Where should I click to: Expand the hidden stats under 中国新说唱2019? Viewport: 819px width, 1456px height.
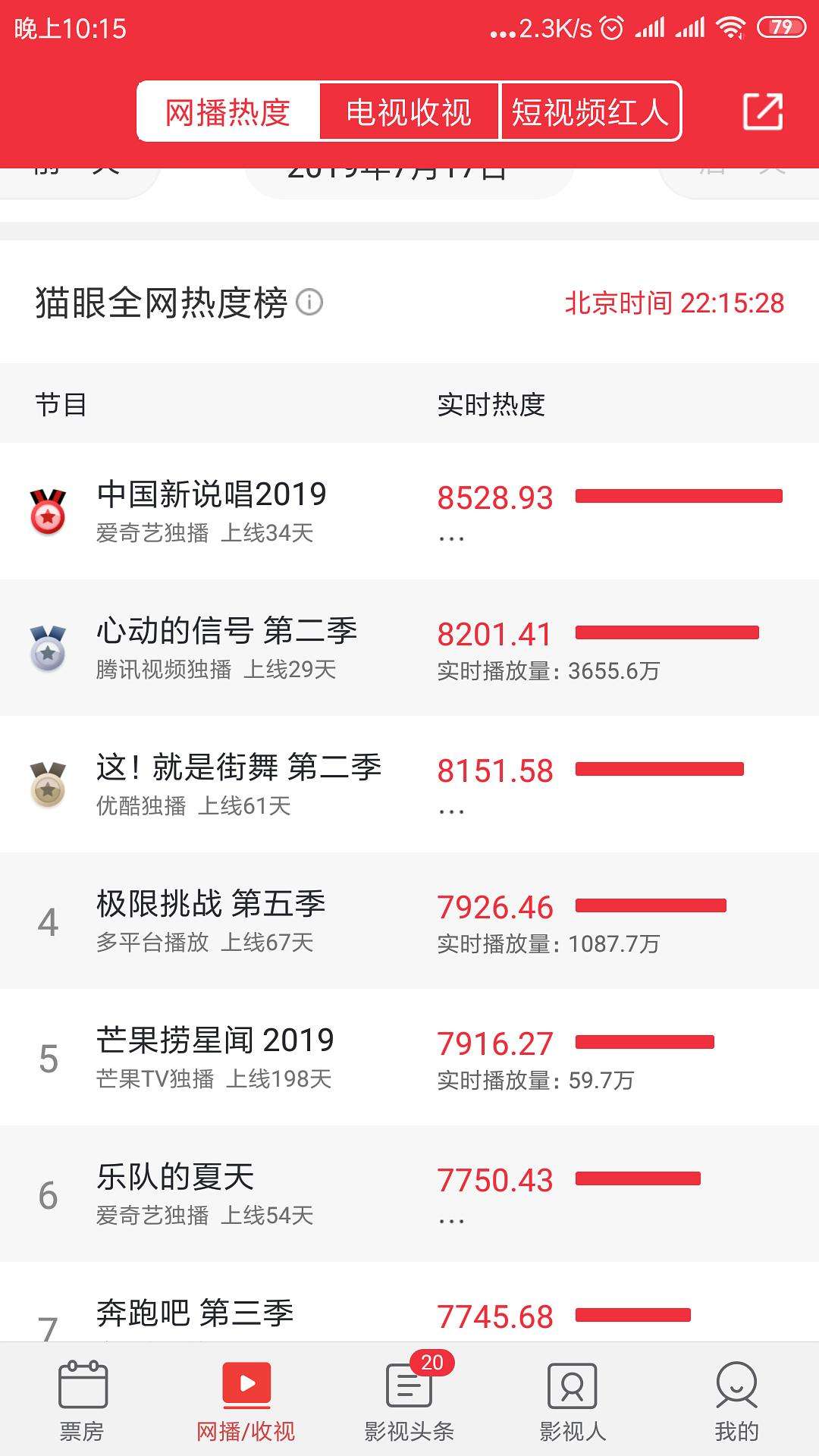453,536
